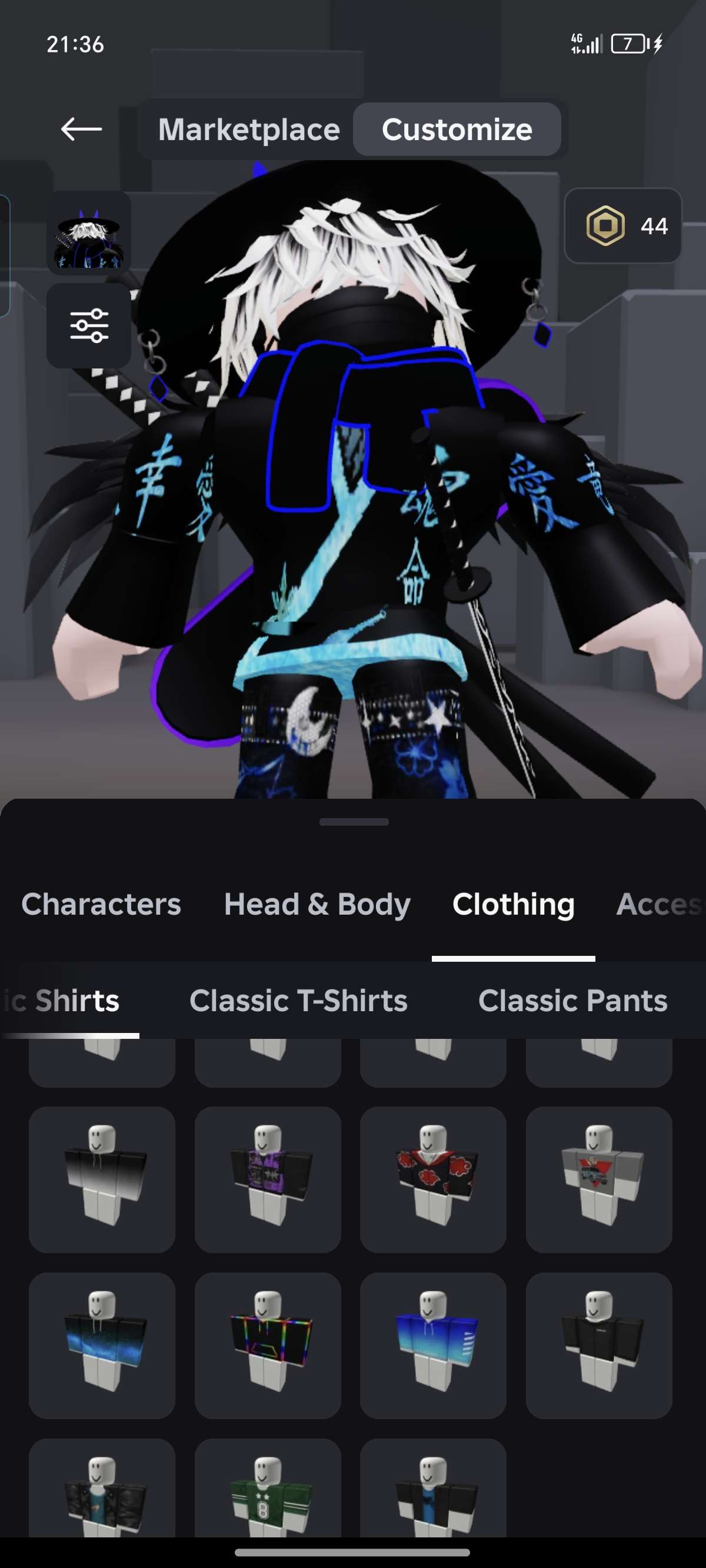Viewport: 706px width, 1568px height.
Task: Open the Characters category
Action: (x=102, y=905)
